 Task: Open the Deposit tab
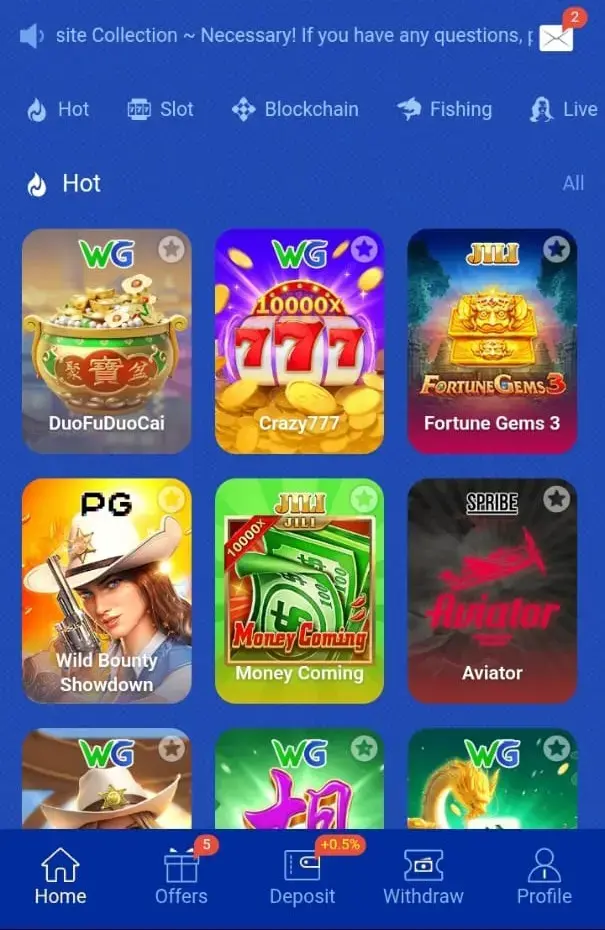pyautogui.click(x=302, y=877)
